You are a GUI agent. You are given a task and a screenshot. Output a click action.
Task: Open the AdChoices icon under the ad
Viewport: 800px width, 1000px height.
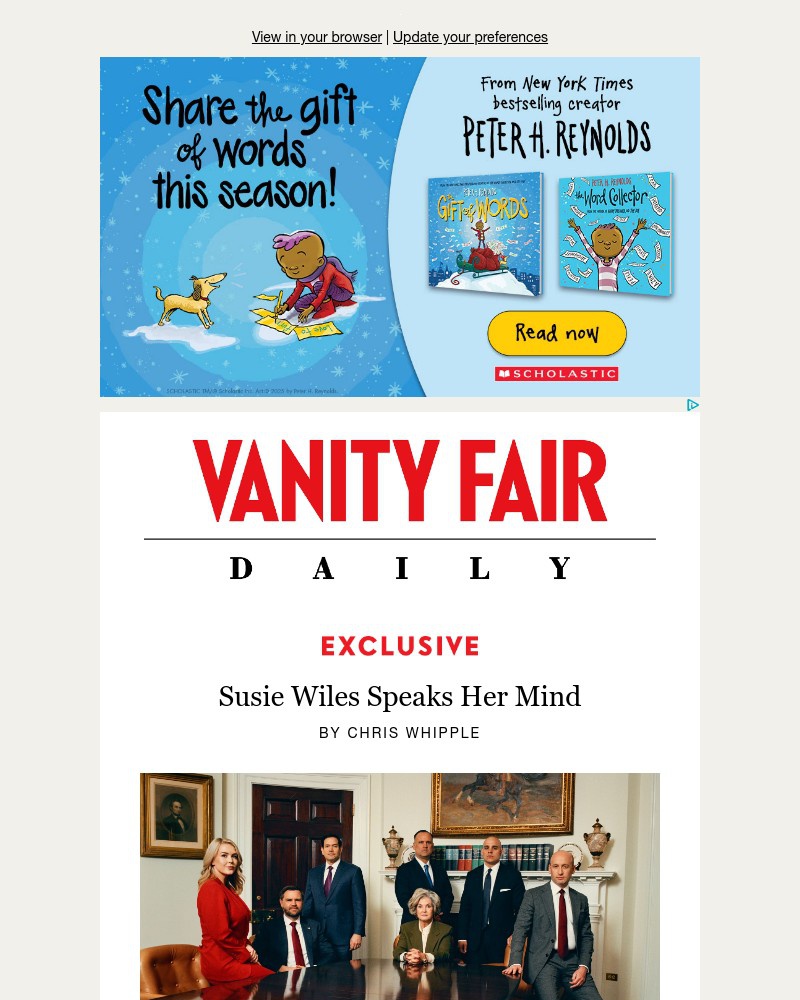[692, 405]
